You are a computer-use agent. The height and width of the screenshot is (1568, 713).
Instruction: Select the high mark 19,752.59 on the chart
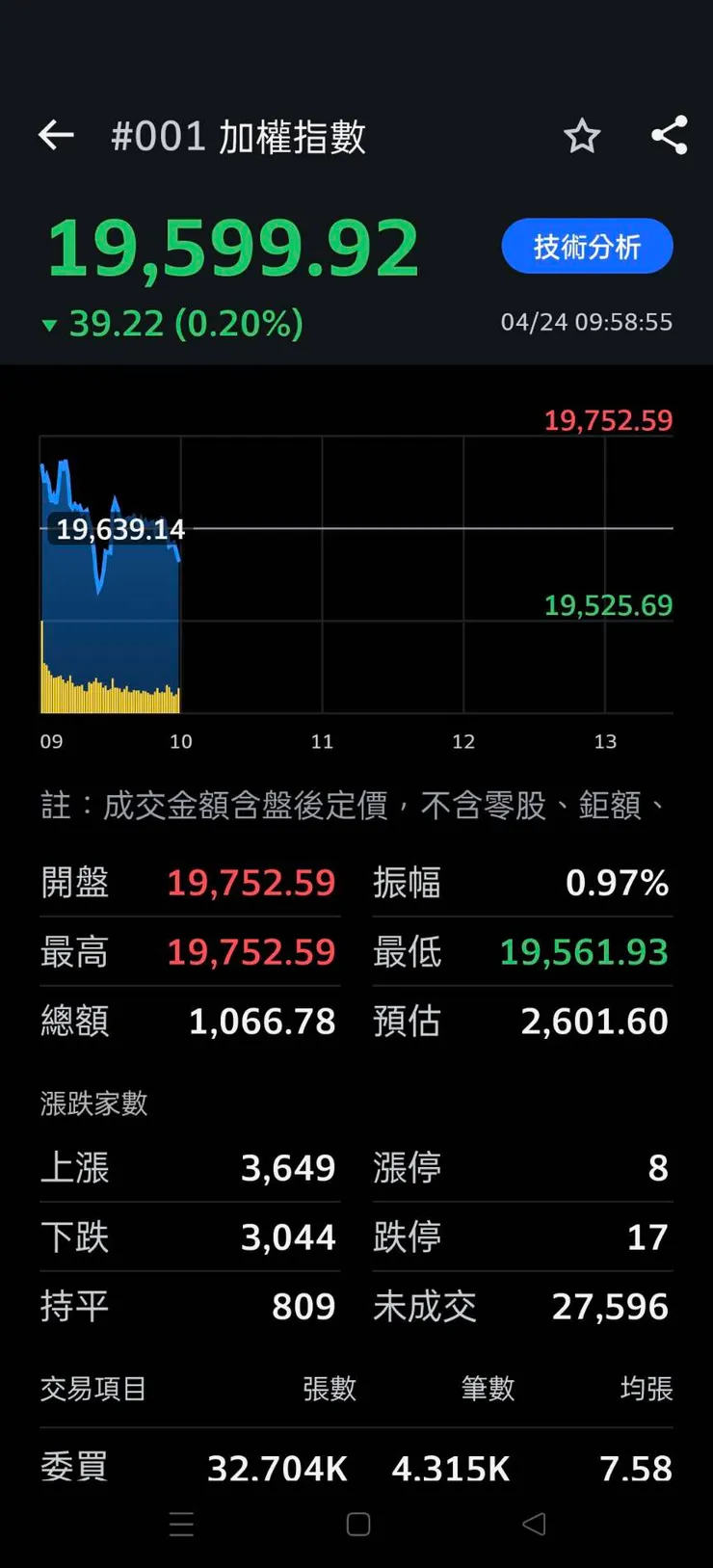[x=606, y=420]
